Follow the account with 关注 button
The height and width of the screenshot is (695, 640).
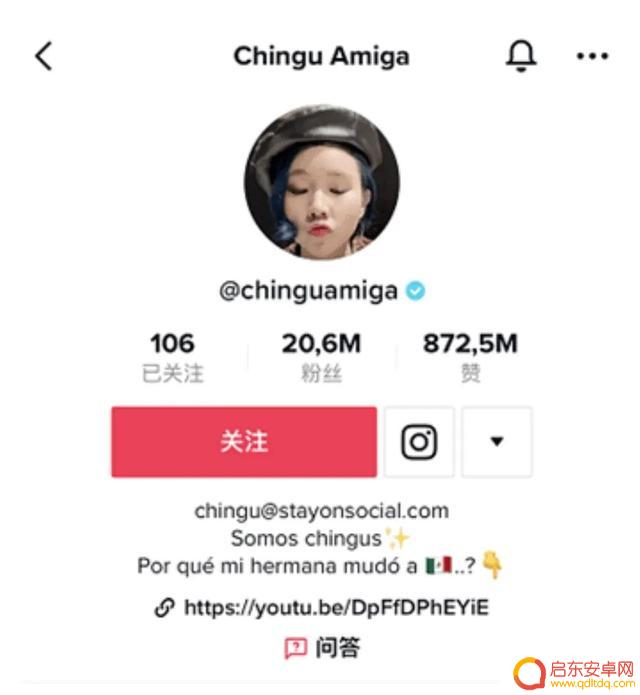tap(244, 441)
